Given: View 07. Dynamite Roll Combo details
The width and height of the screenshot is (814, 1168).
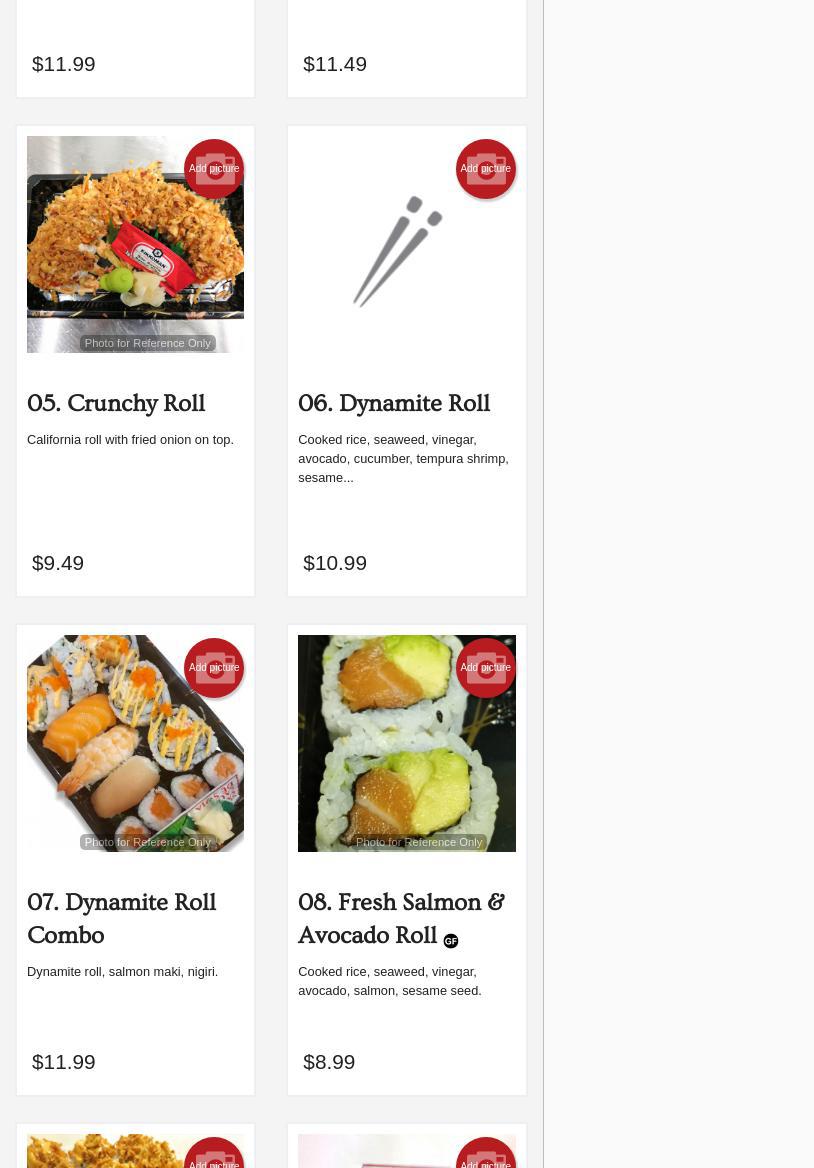Looking at the screenshot, I should tap(121, 918).
